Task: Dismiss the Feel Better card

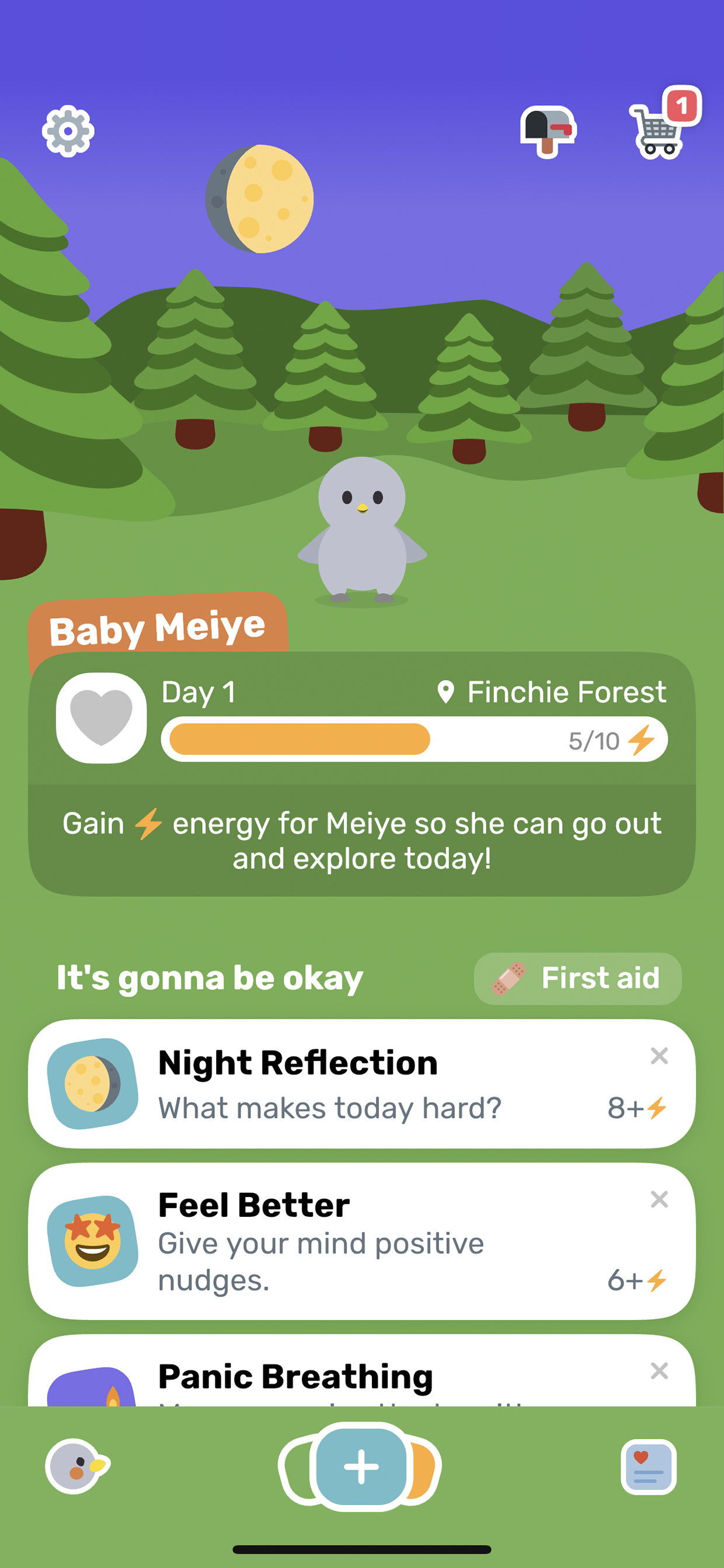Action: click(659, 1199)
